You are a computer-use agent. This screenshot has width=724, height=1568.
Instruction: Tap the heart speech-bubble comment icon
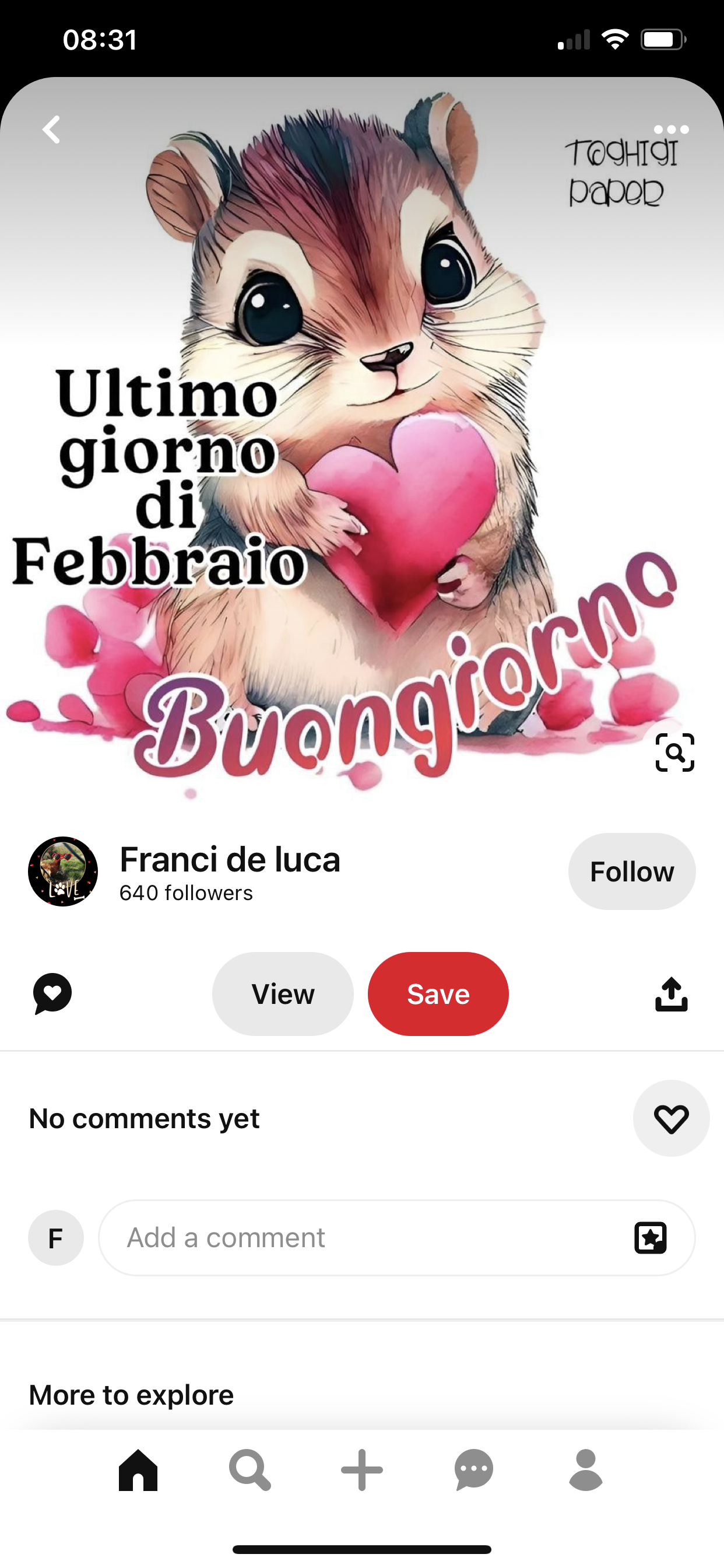tap(52, 993)
